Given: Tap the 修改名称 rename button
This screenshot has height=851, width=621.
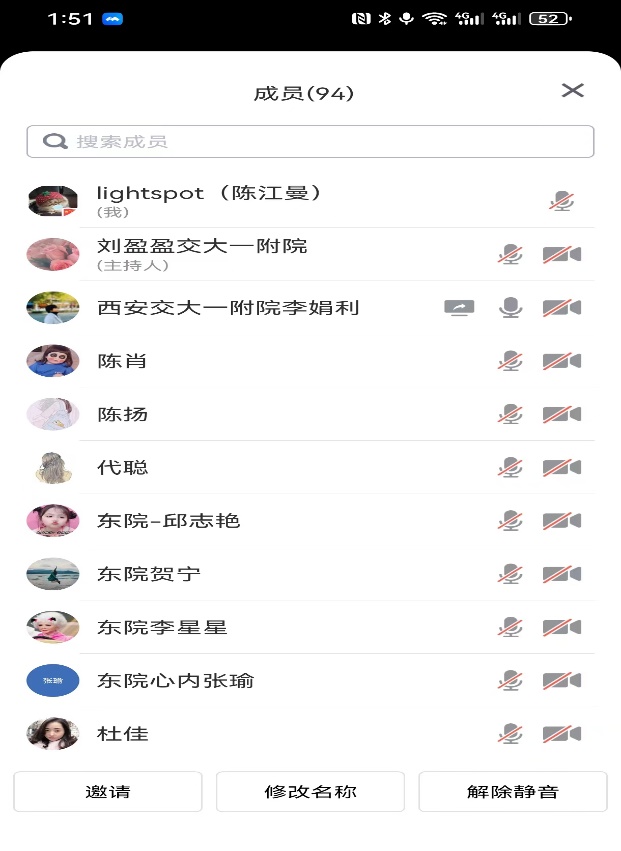Looking at the screenshot, I should click(x=310, y=792).
